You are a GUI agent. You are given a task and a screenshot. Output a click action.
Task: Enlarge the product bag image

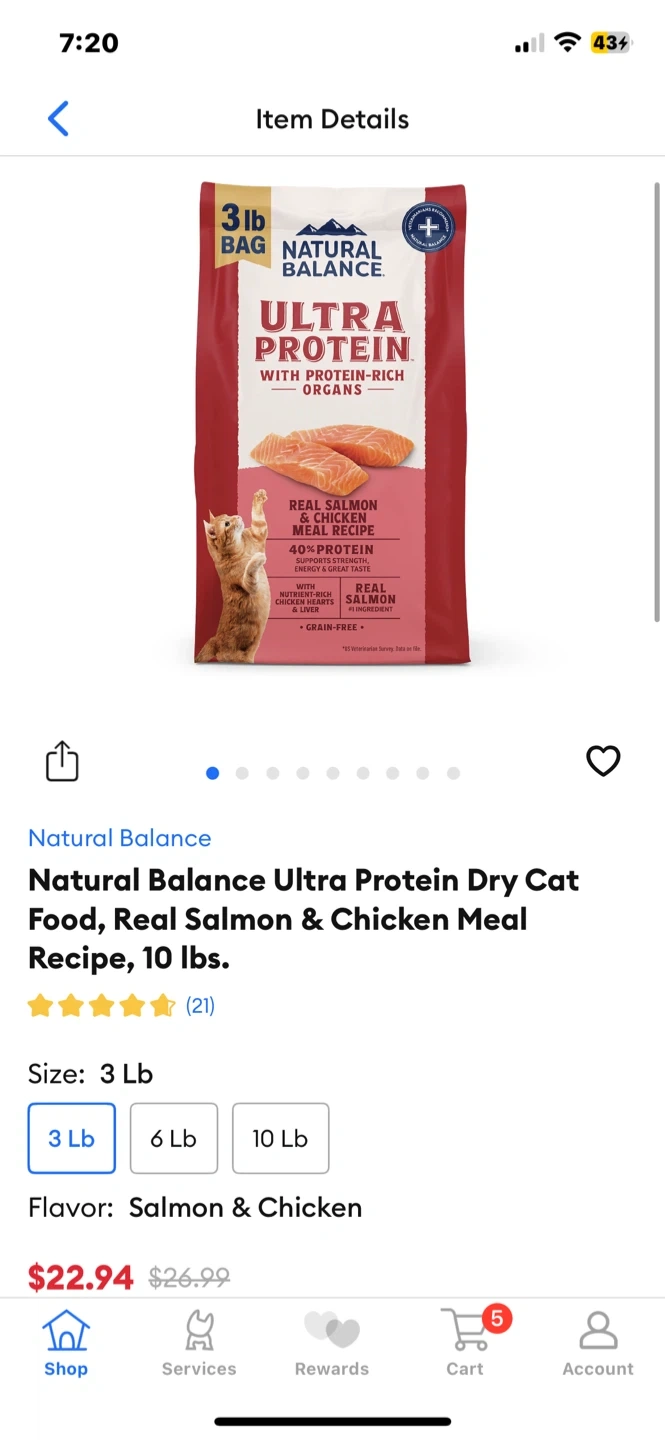[332, 422]
